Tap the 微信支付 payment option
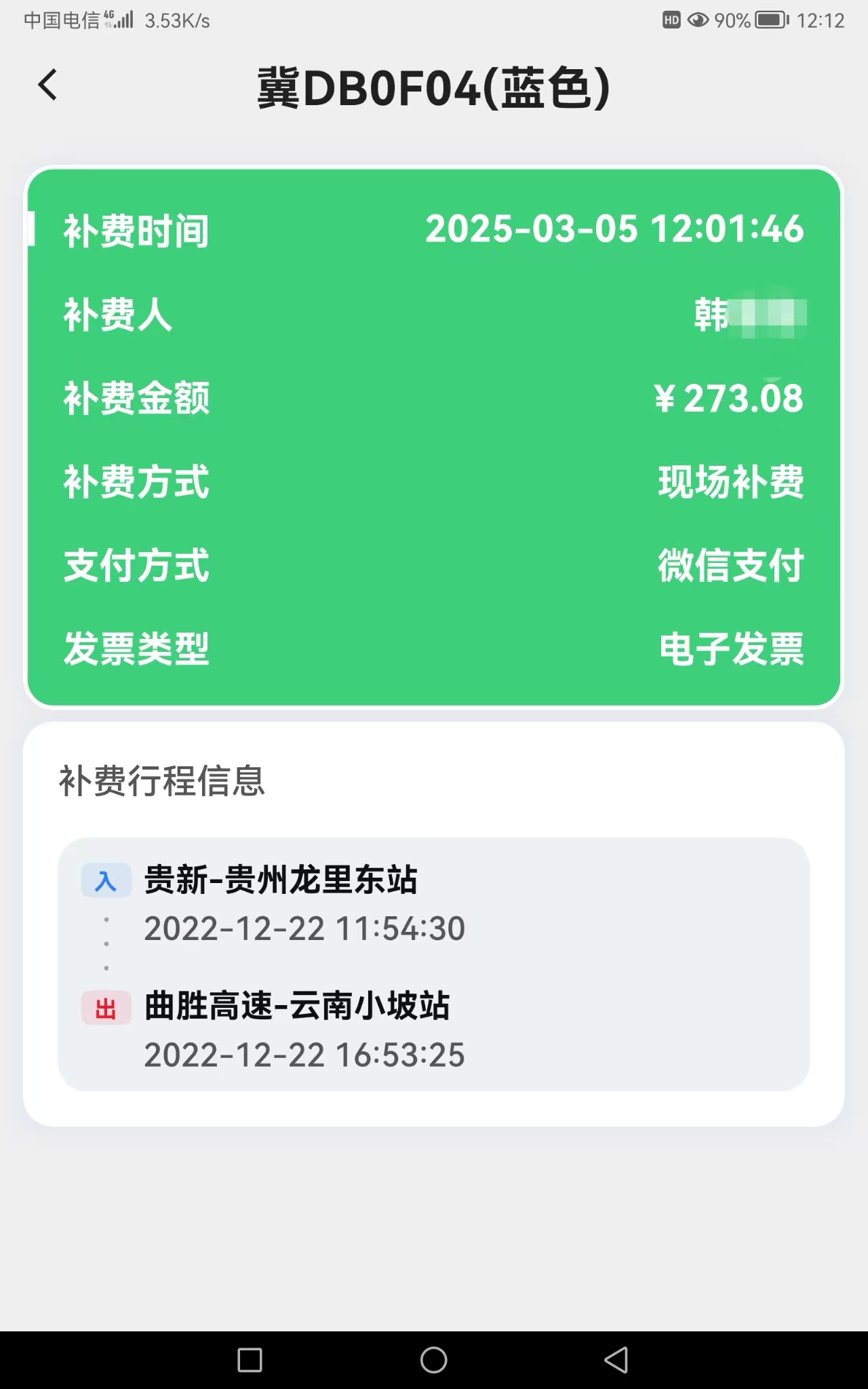The image size is (868, 1389). (730, 566)
